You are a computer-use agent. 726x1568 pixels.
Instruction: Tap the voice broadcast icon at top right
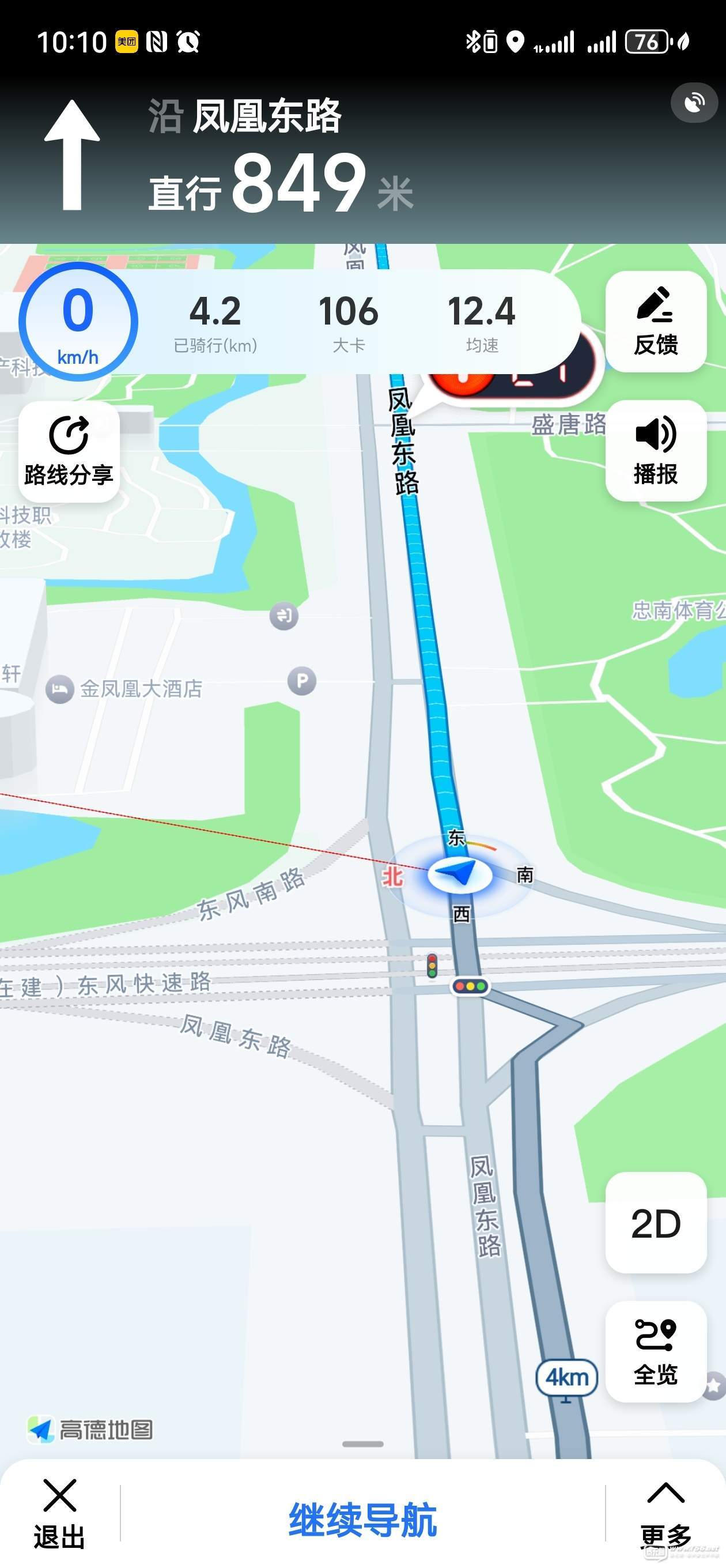694,103
